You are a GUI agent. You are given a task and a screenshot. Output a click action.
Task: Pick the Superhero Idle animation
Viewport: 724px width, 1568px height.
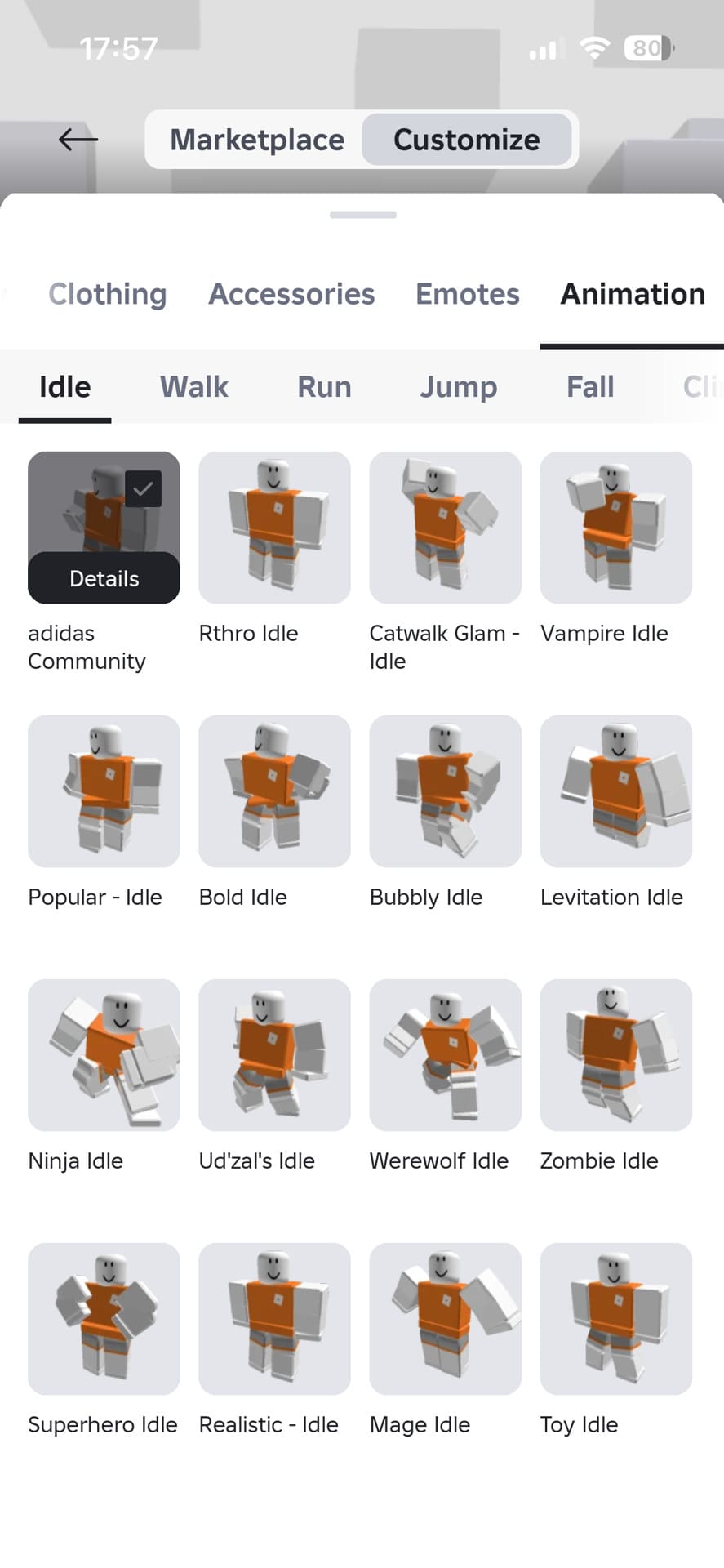pyautogui.click(x=104, y=1319)
